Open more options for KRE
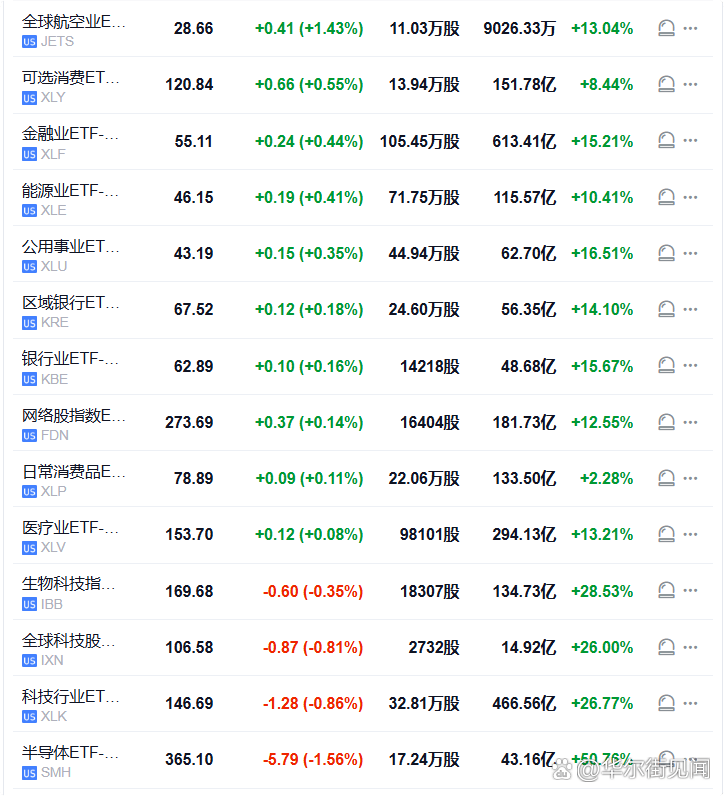Screen dimensions: 724x796 tap(690, 310)
